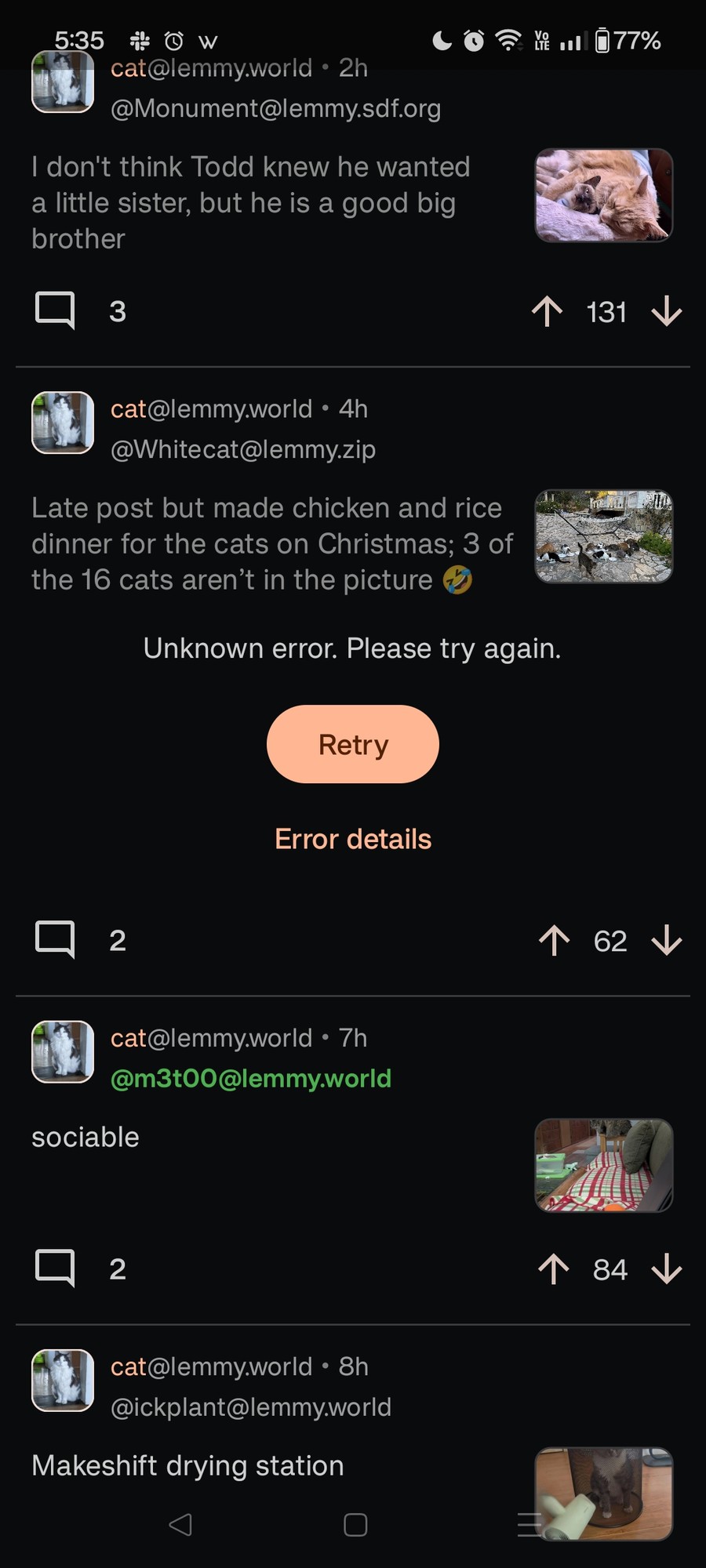Open the Error details link
Image resolution: width=706 pixels, height=1568 pixels.
pyautogui.click(x=352, y=839)
